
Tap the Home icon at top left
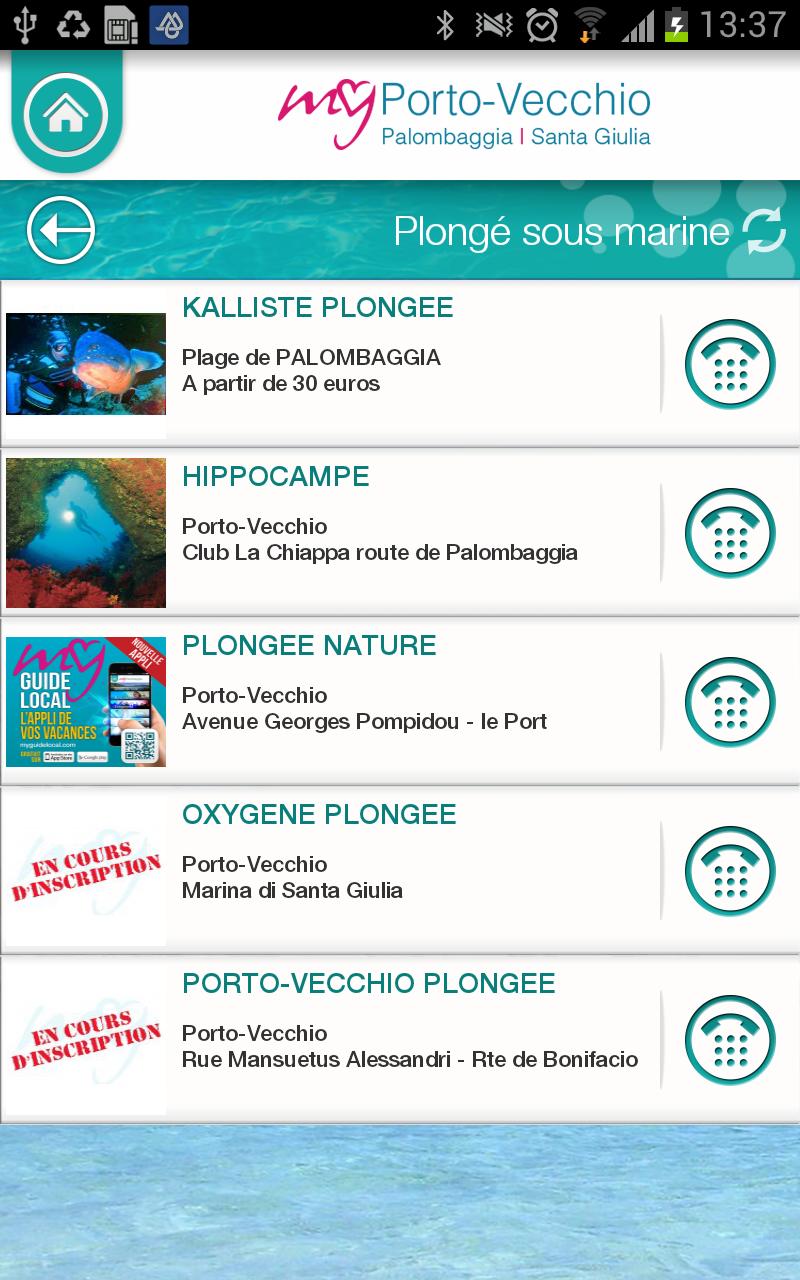(66, 113)
